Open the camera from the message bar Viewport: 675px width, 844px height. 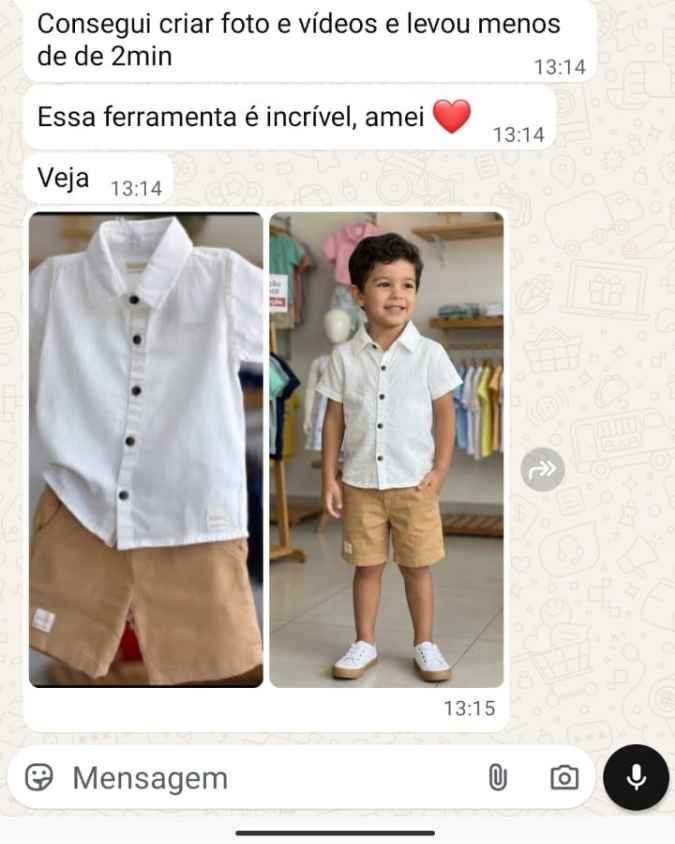pyautogui.click(x=564, y=778)
